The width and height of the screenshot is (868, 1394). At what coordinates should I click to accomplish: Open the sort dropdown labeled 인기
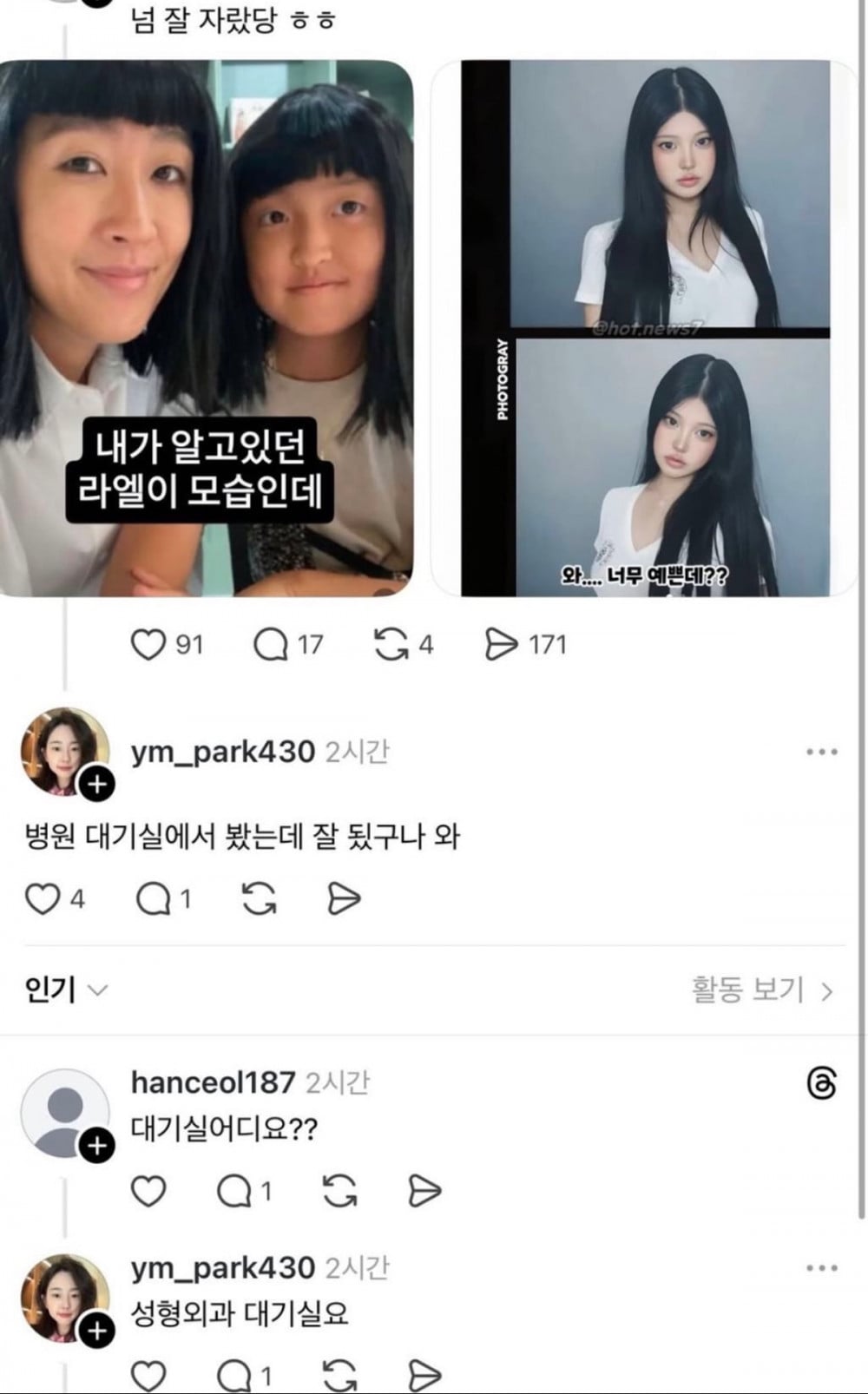tap(66, 990)
